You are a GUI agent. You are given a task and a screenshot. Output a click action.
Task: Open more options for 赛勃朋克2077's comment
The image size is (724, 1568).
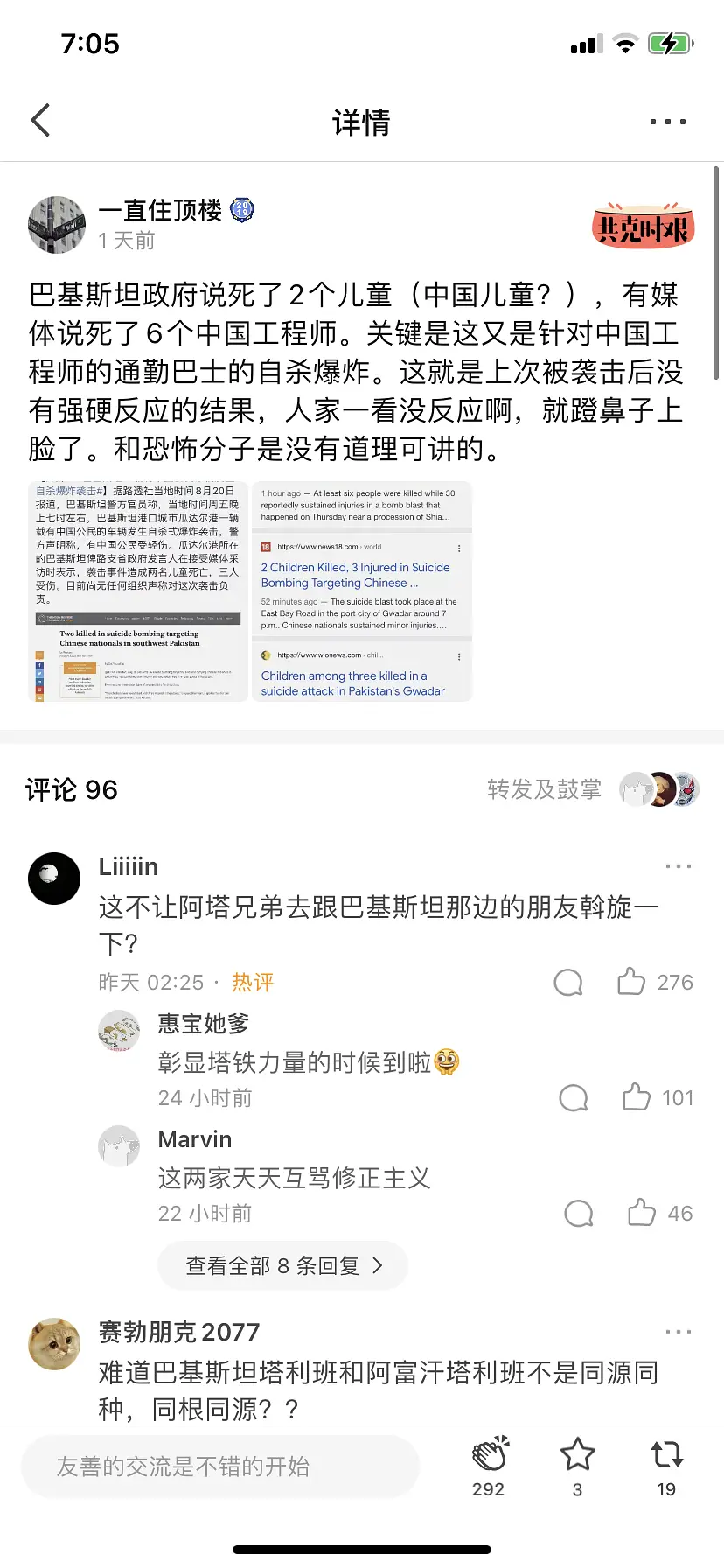tap(678, 1332)
